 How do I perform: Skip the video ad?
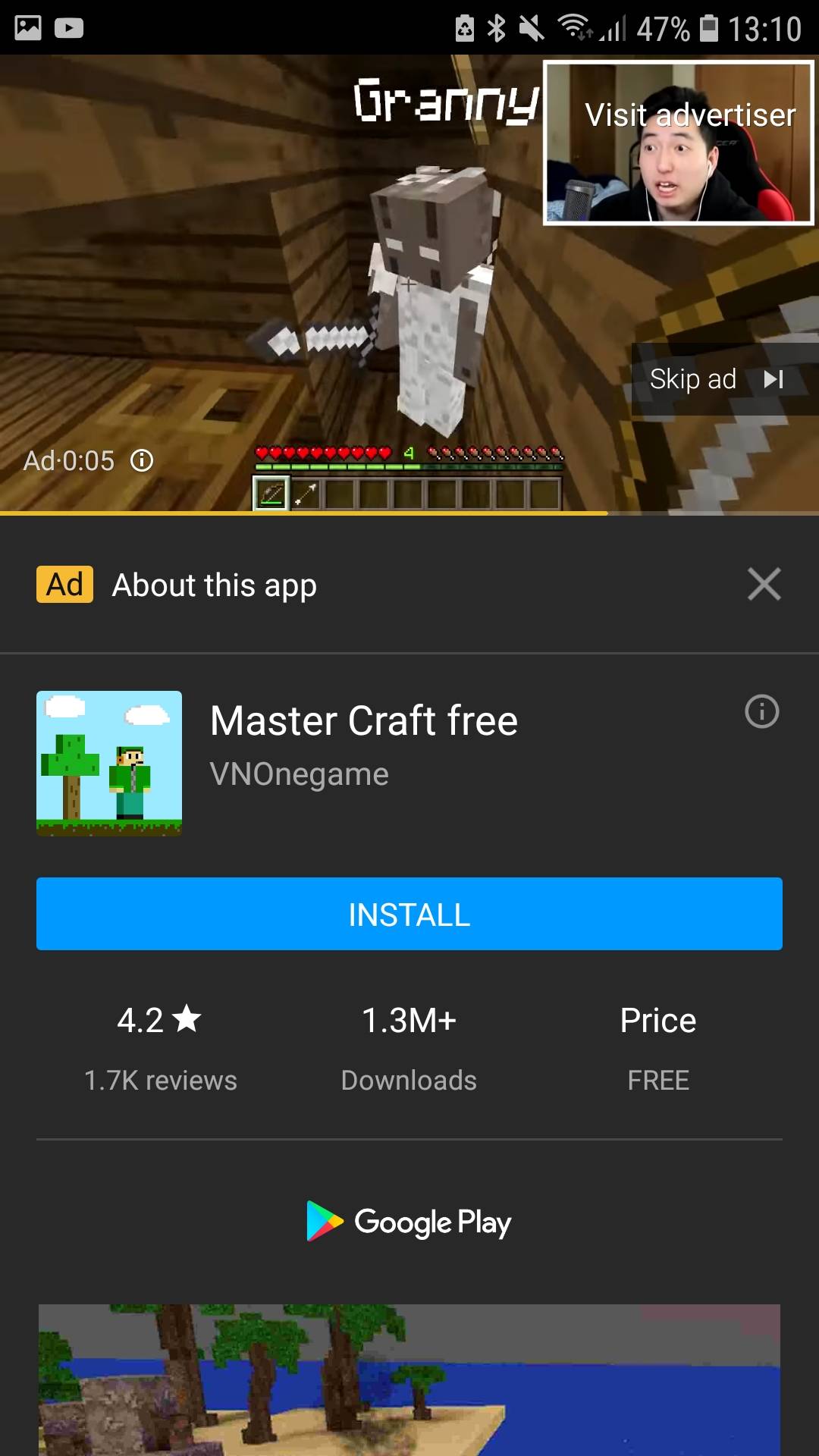[717, 378]
